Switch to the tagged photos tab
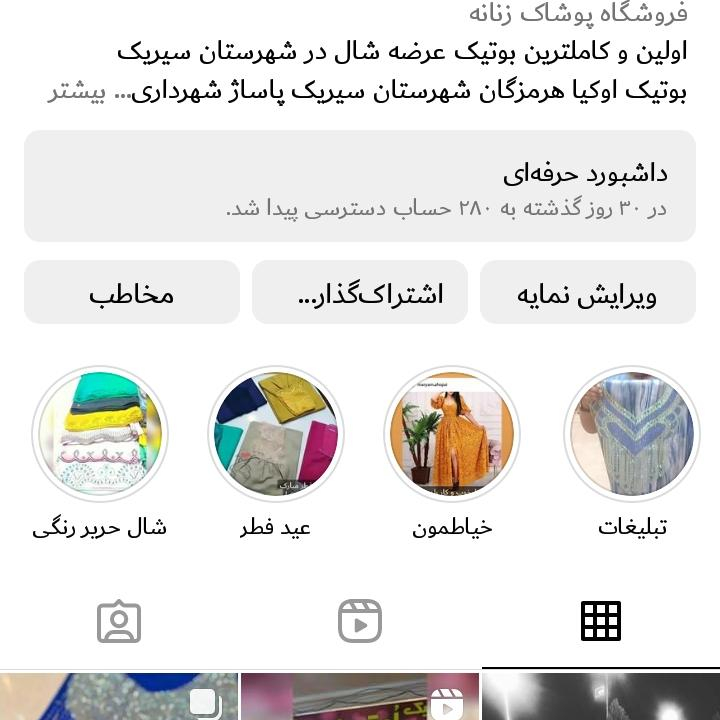The height and width of the screenshot is (720, 720). pyautogui.click(x=119, y=621)
